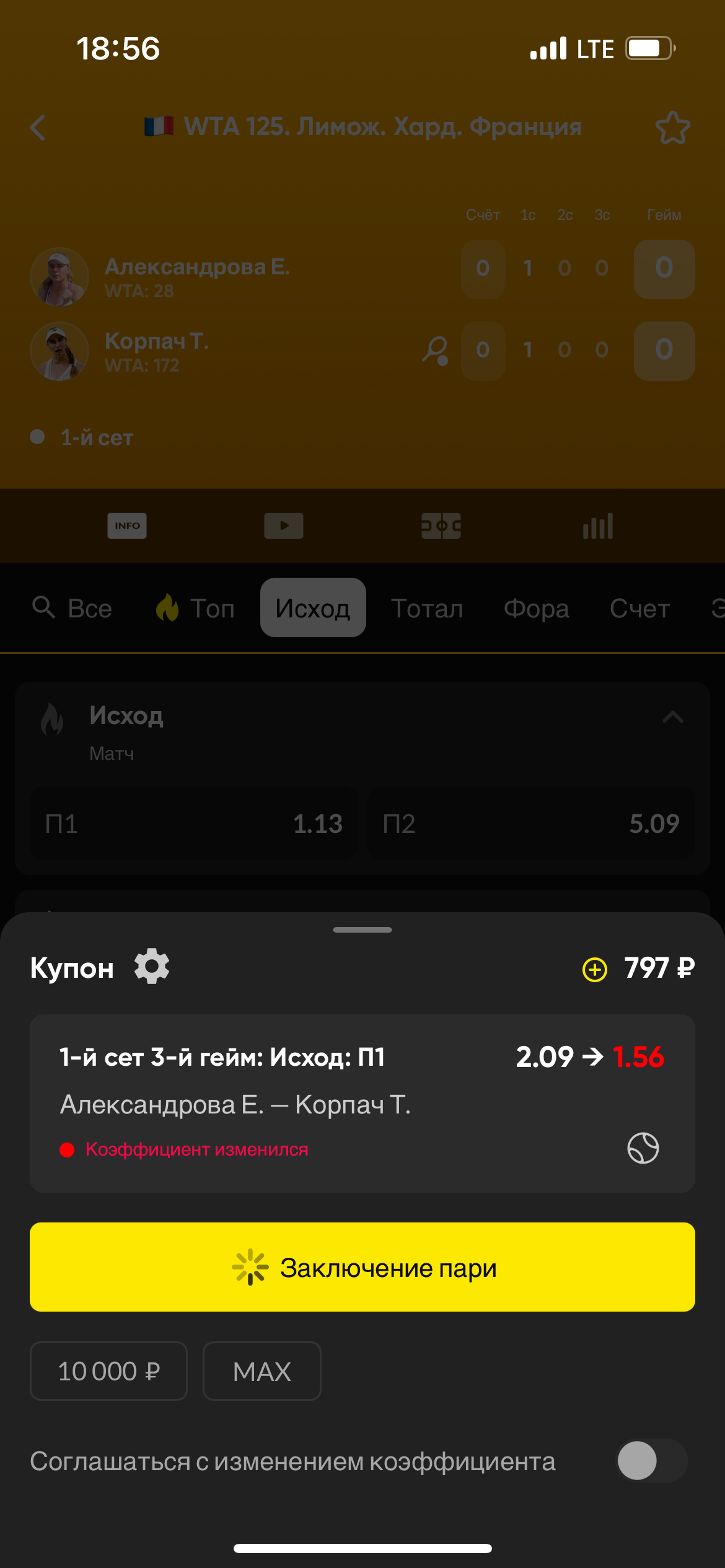725x1568 pixels.
Task: Go back from the match page
Action: [38, 128]
